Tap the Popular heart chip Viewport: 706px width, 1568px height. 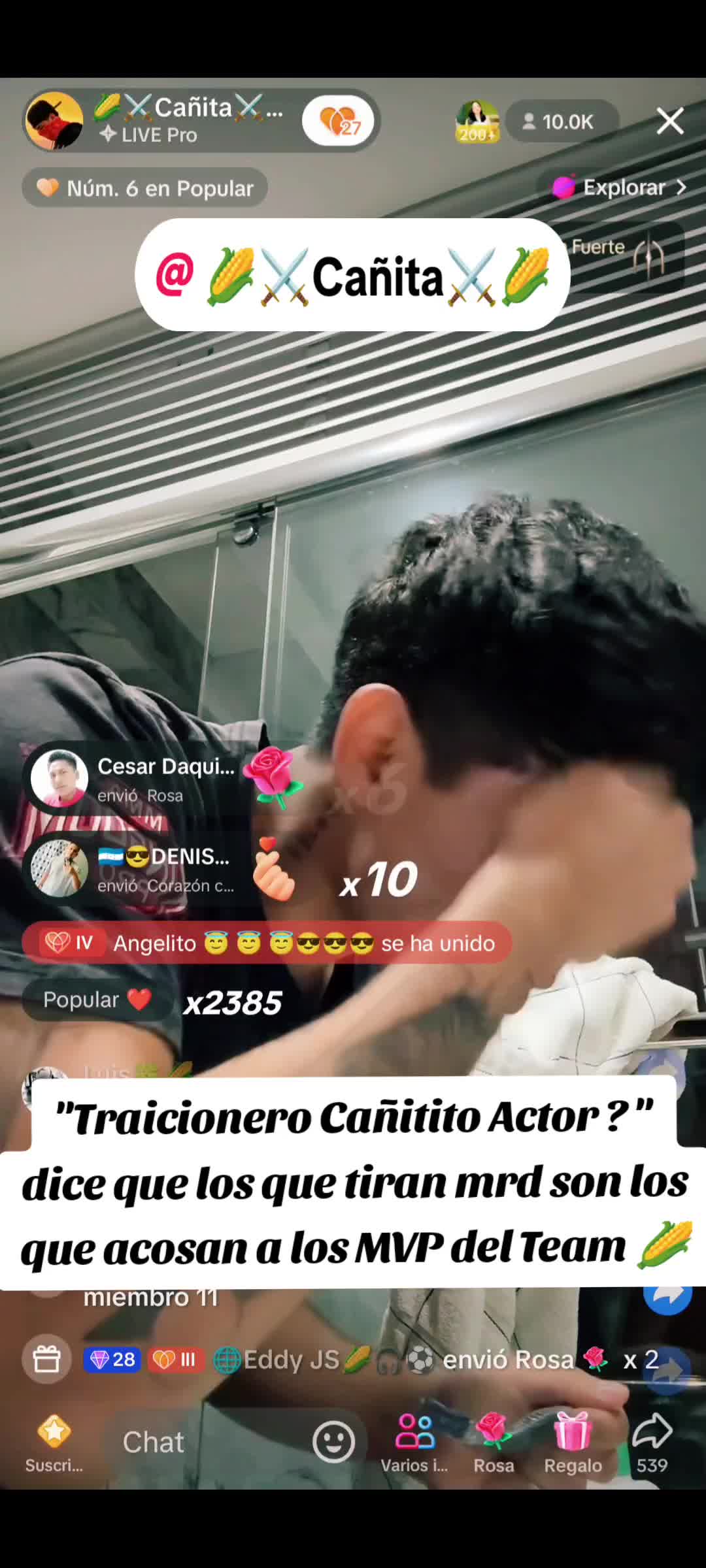tap(97, 1000)
